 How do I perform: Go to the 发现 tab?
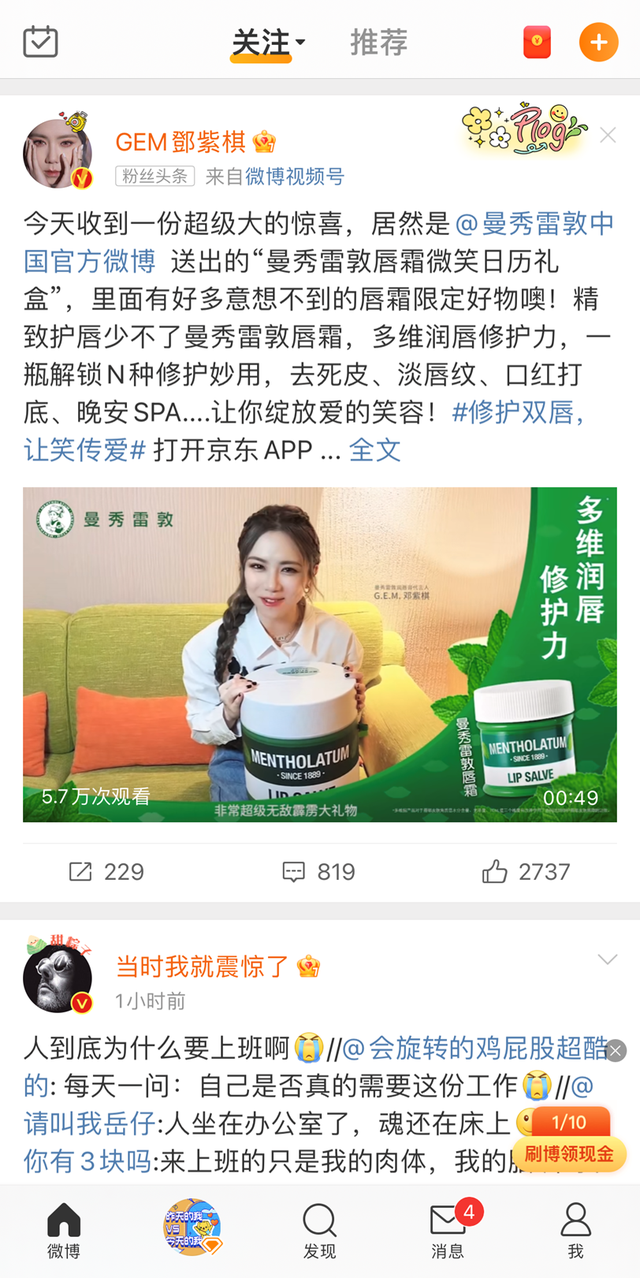[320, 1230]
